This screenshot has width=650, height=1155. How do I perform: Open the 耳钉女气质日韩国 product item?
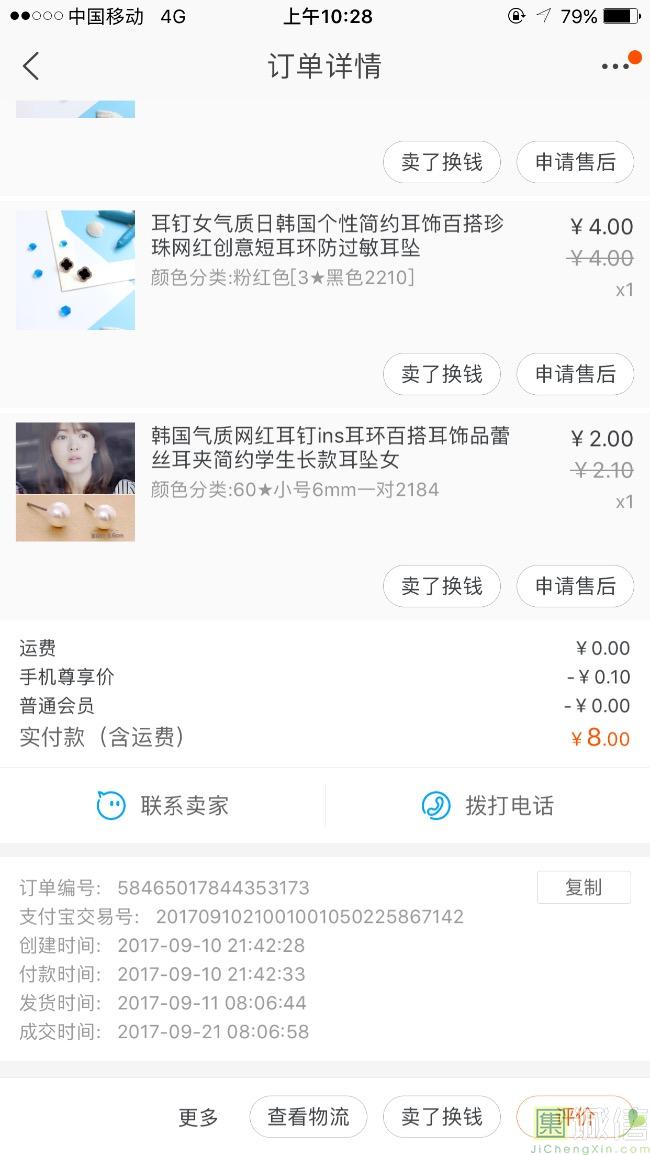click(x=325, y=270)
